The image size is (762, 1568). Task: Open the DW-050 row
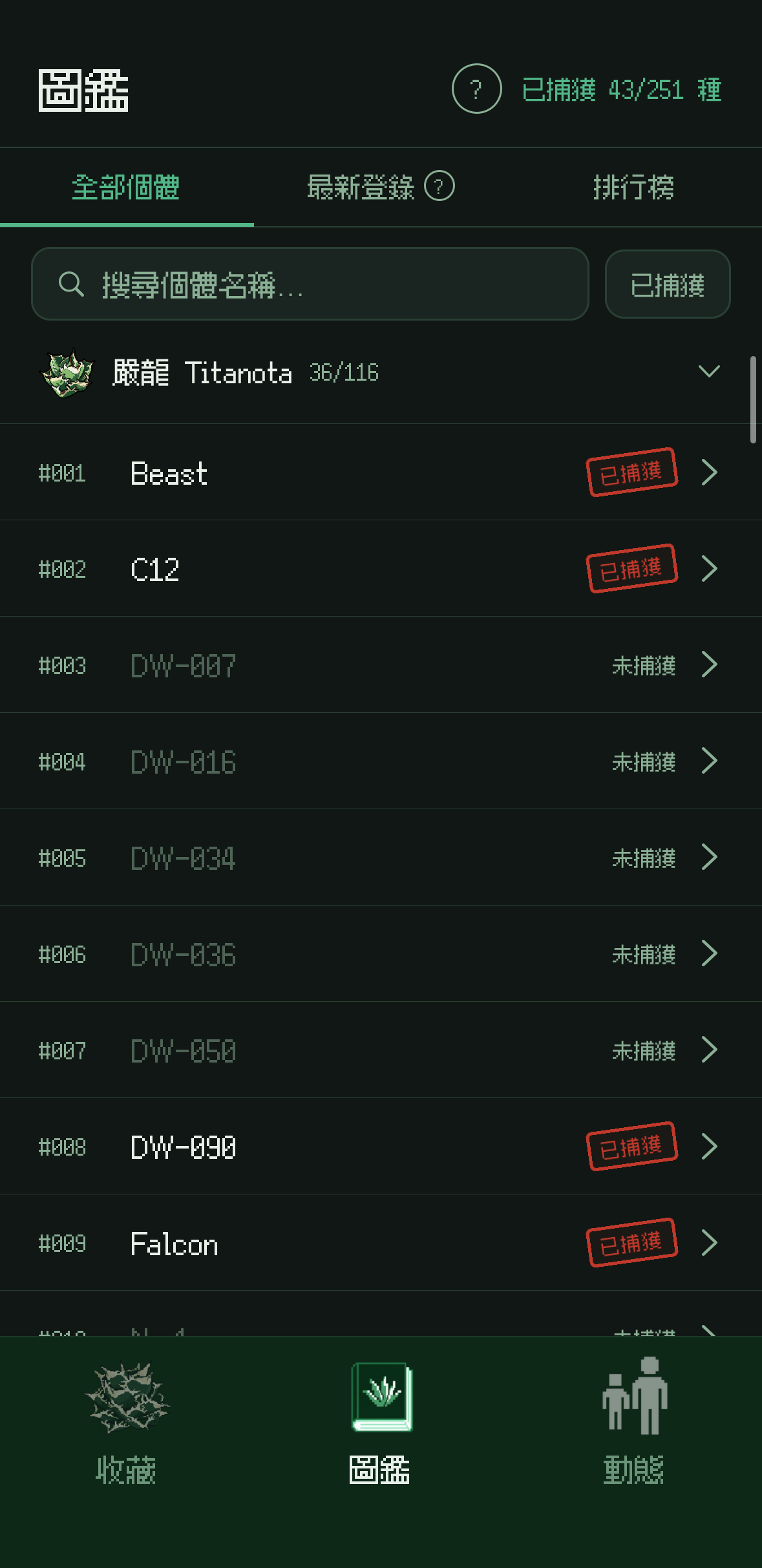pos(381,1050)
